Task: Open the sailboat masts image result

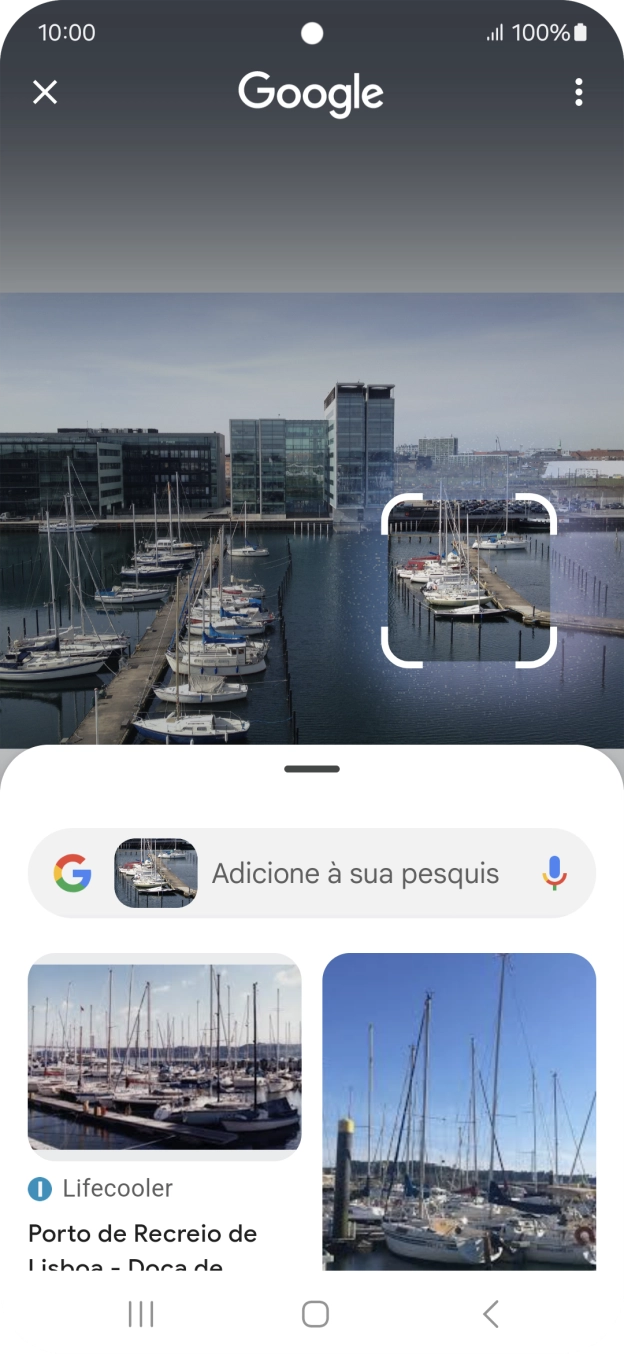Action: point(459,1110)
